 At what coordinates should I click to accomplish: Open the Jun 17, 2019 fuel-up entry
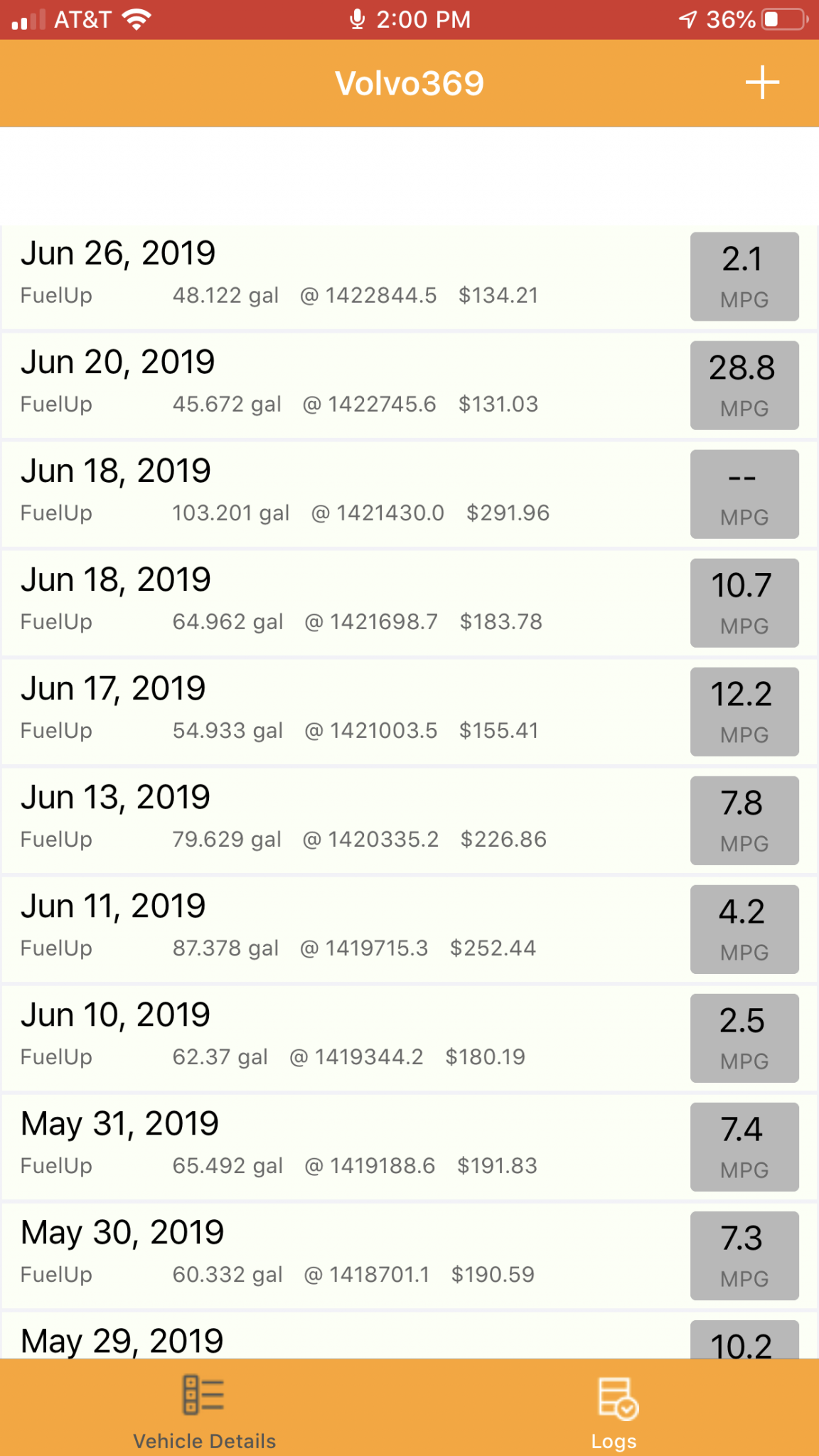pos(341,712)
